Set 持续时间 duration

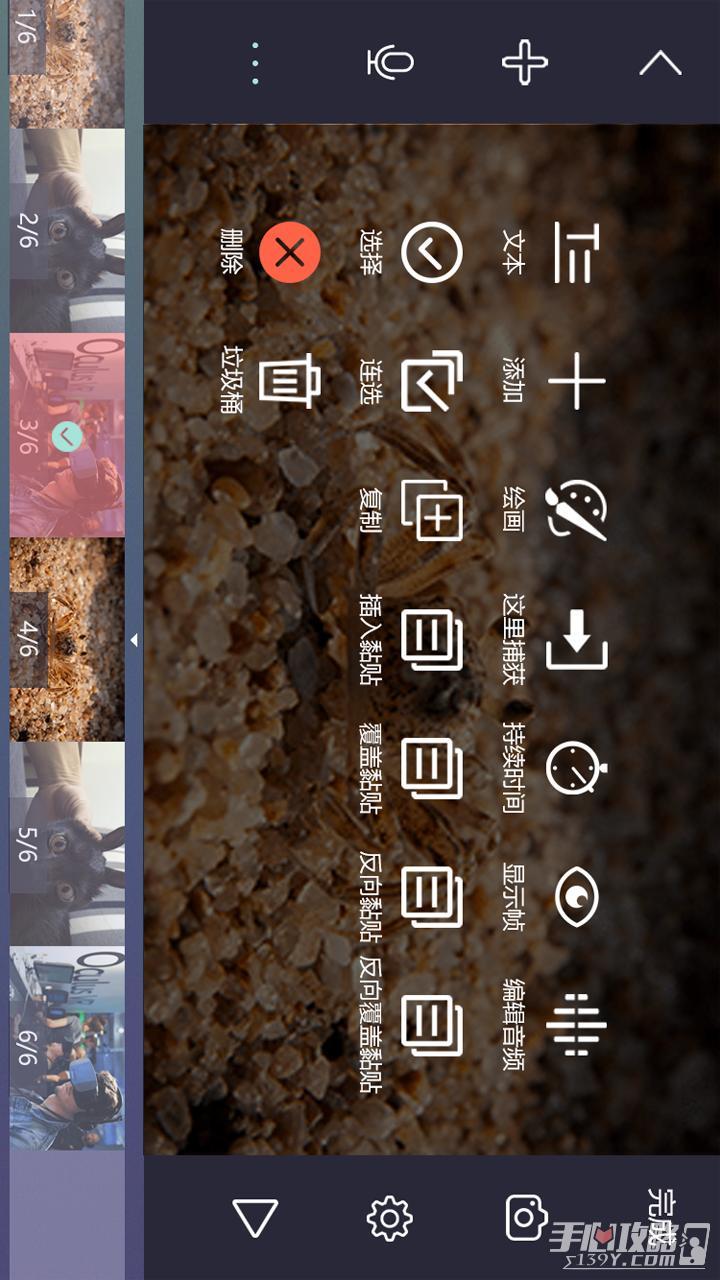577,768
